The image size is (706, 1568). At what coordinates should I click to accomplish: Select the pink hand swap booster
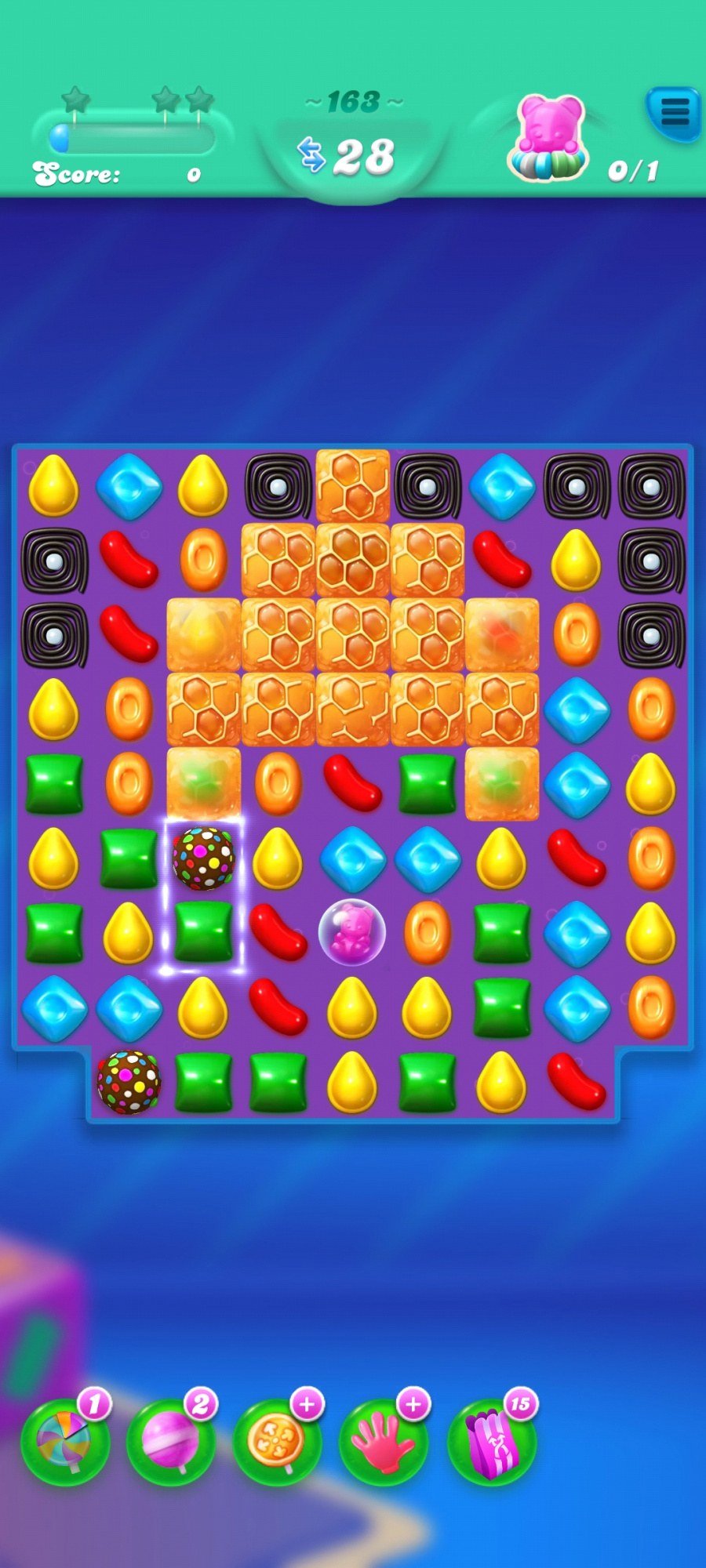[384, 1441]
